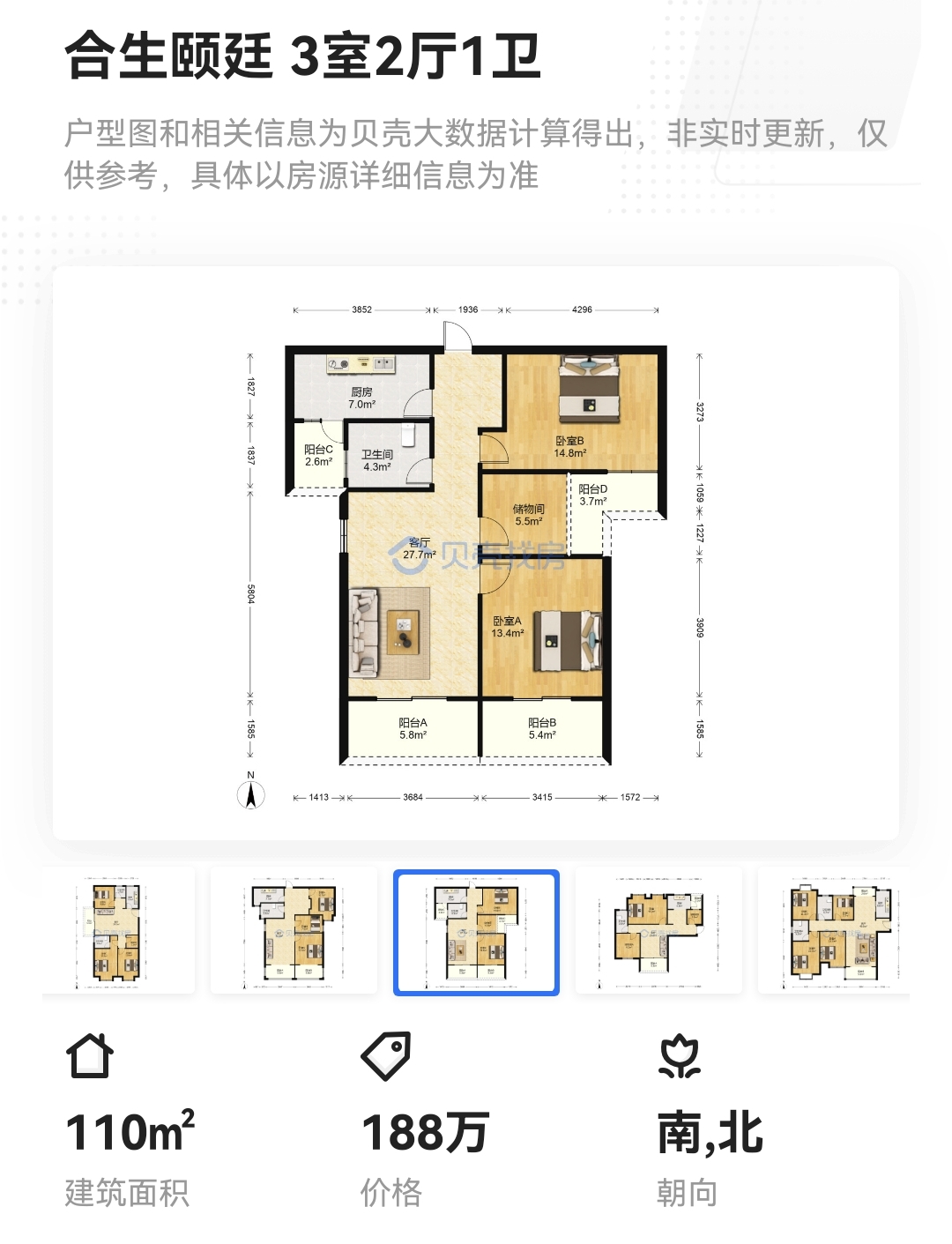Select the fourth floor plan thumbnail
Image resolution: width=952 pixels, height=1244 pixels.
[x=658, y=930]
